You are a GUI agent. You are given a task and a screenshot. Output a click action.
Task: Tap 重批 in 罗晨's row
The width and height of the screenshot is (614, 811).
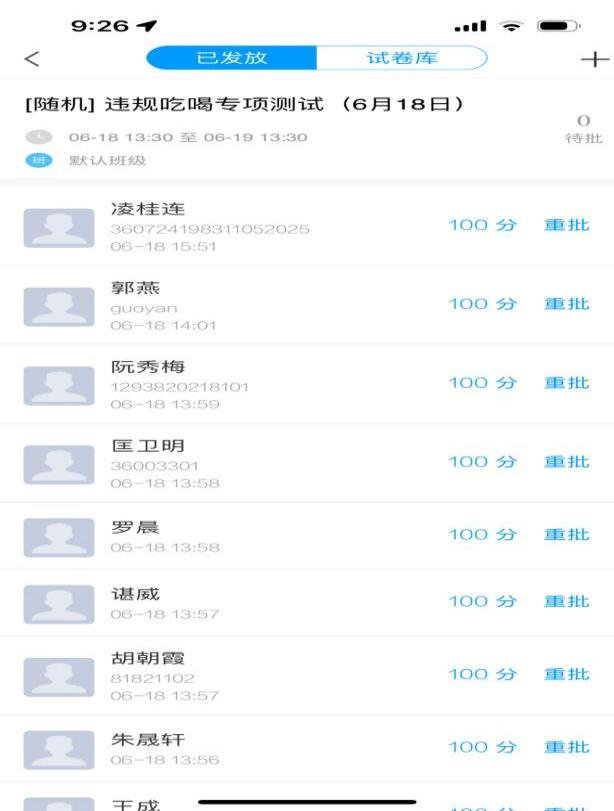click(x=566, y=535)
